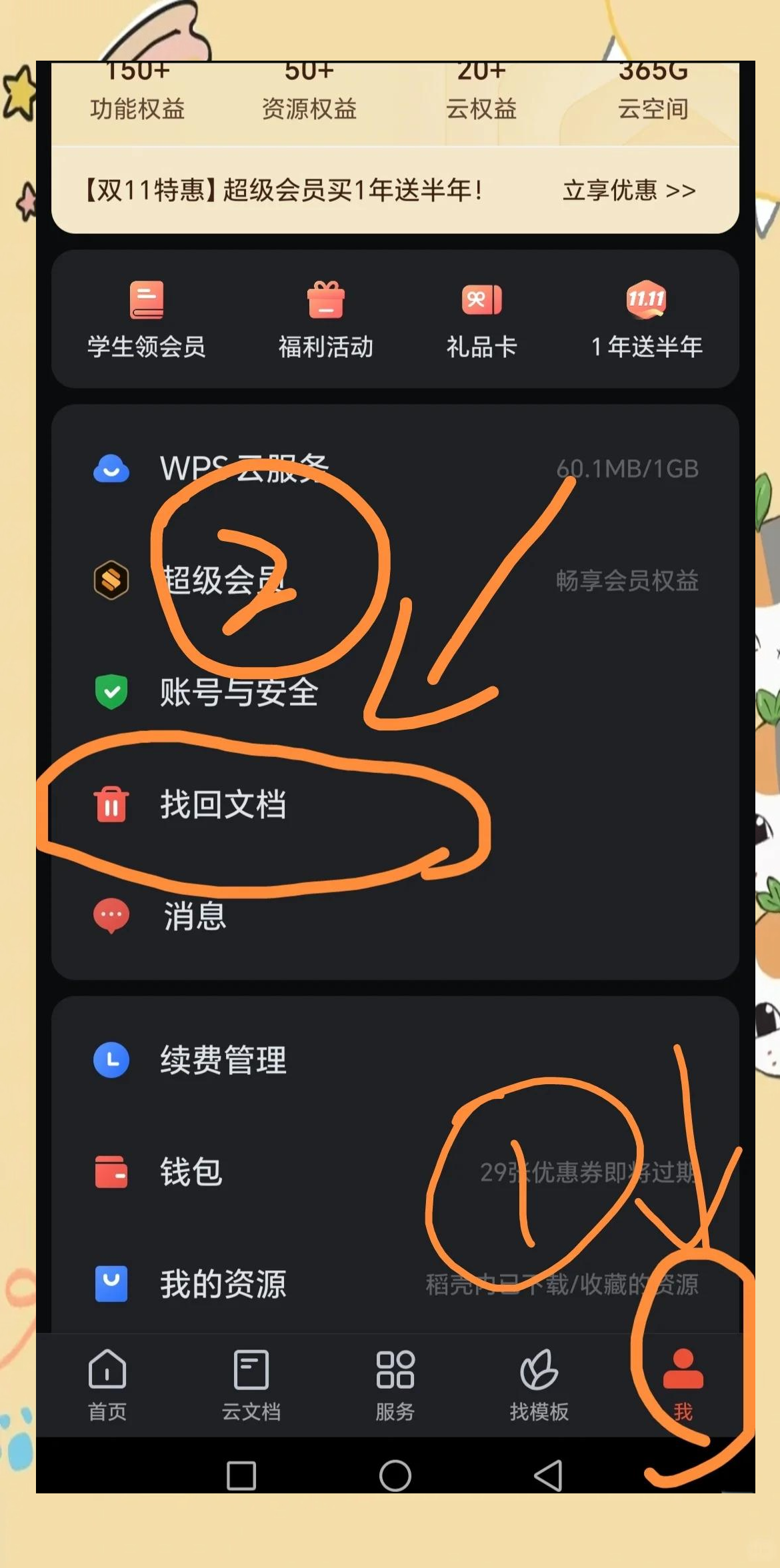Switch to the 云文档 tab
The width and height of the screenshot is (780, 1568).
click(251, 1385)
